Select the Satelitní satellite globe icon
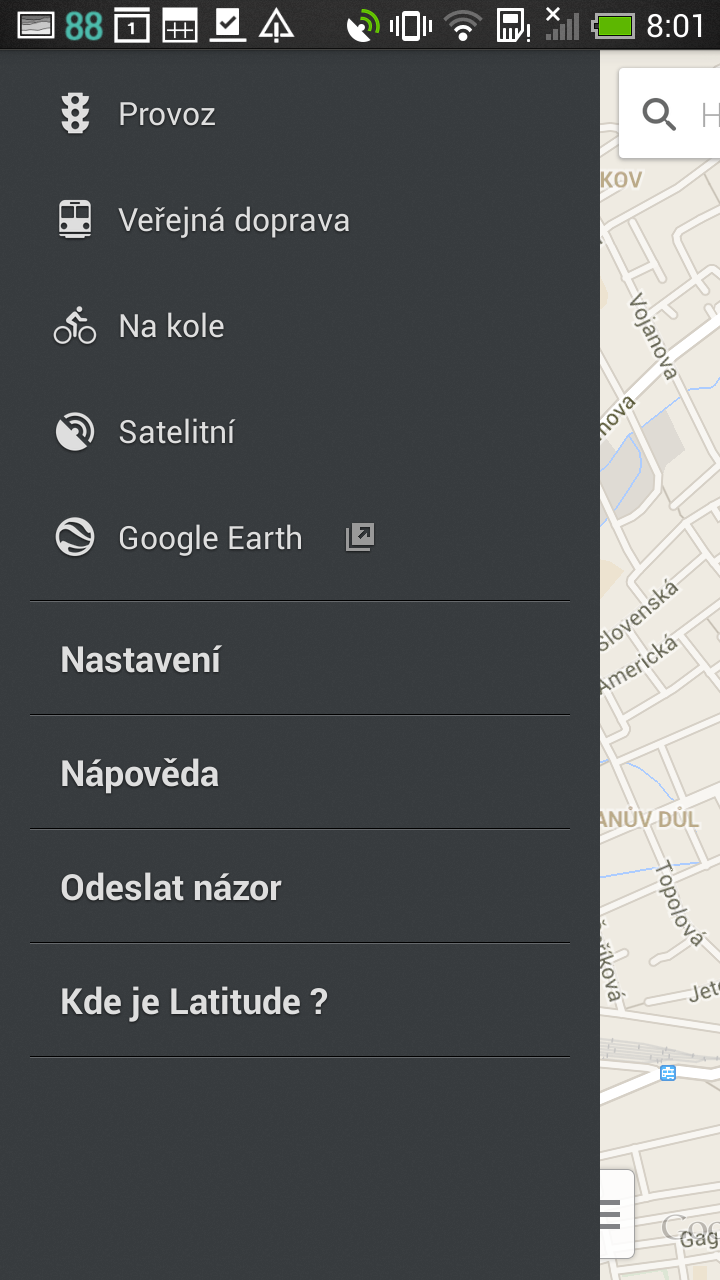 pos(74,431)
